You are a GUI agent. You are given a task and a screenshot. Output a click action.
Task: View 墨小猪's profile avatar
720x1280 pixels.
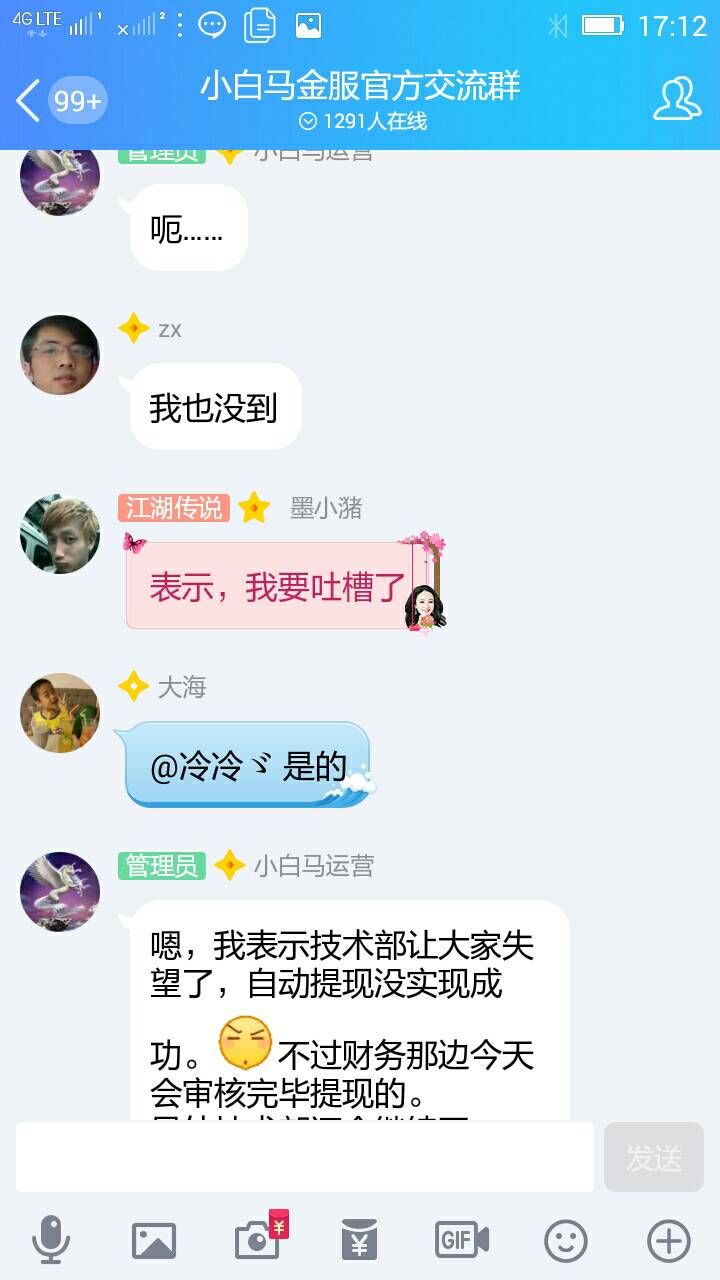(x=60, y=534)
